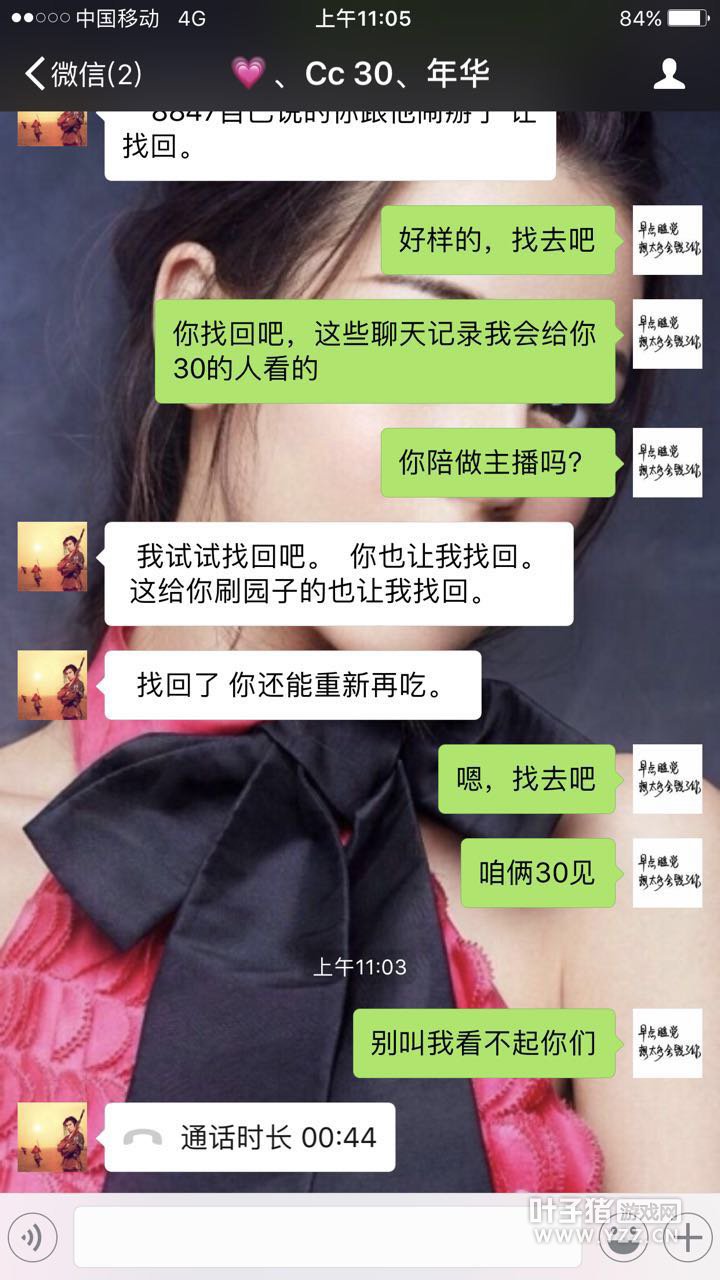Switch to voice message input

click(x=32, y=1238)
